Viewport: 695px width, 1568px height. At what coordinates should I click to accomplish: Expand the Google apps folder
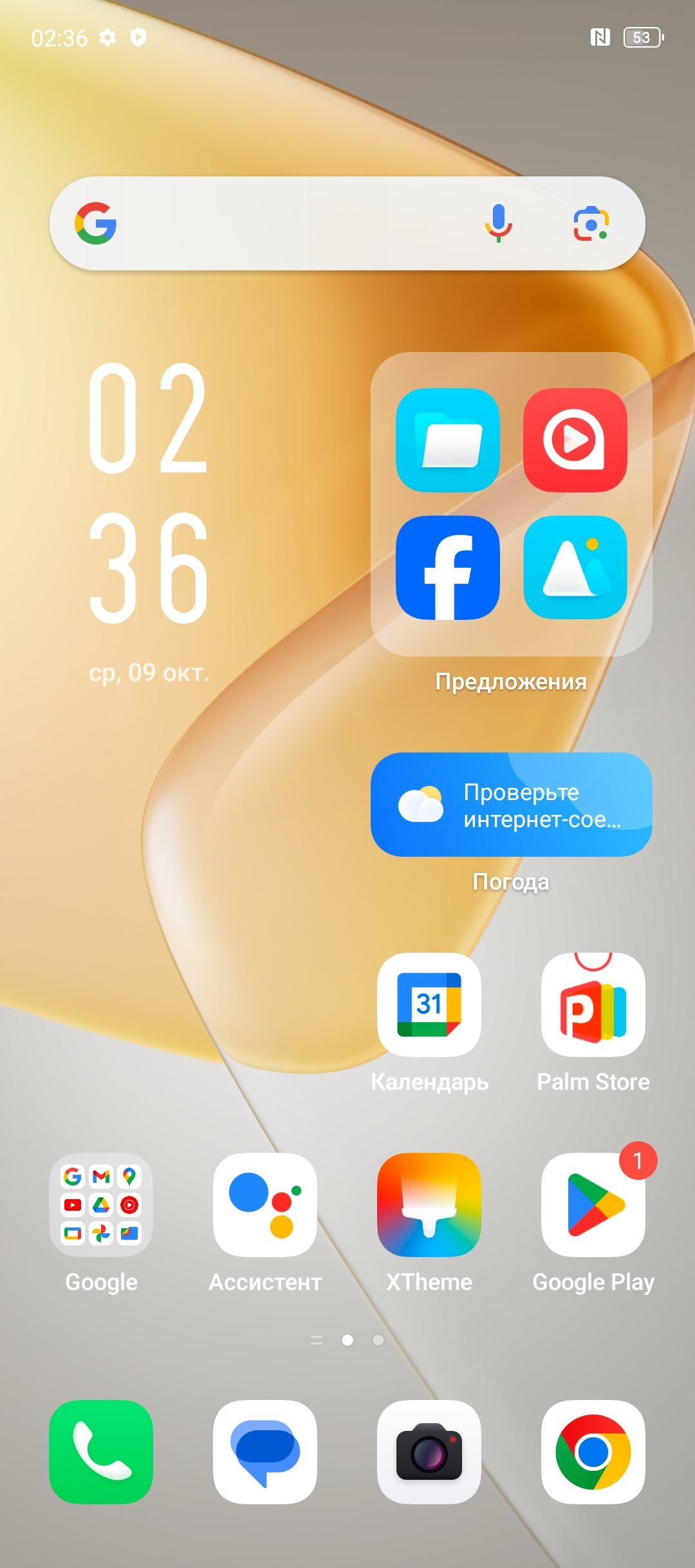pos(101,1205)
